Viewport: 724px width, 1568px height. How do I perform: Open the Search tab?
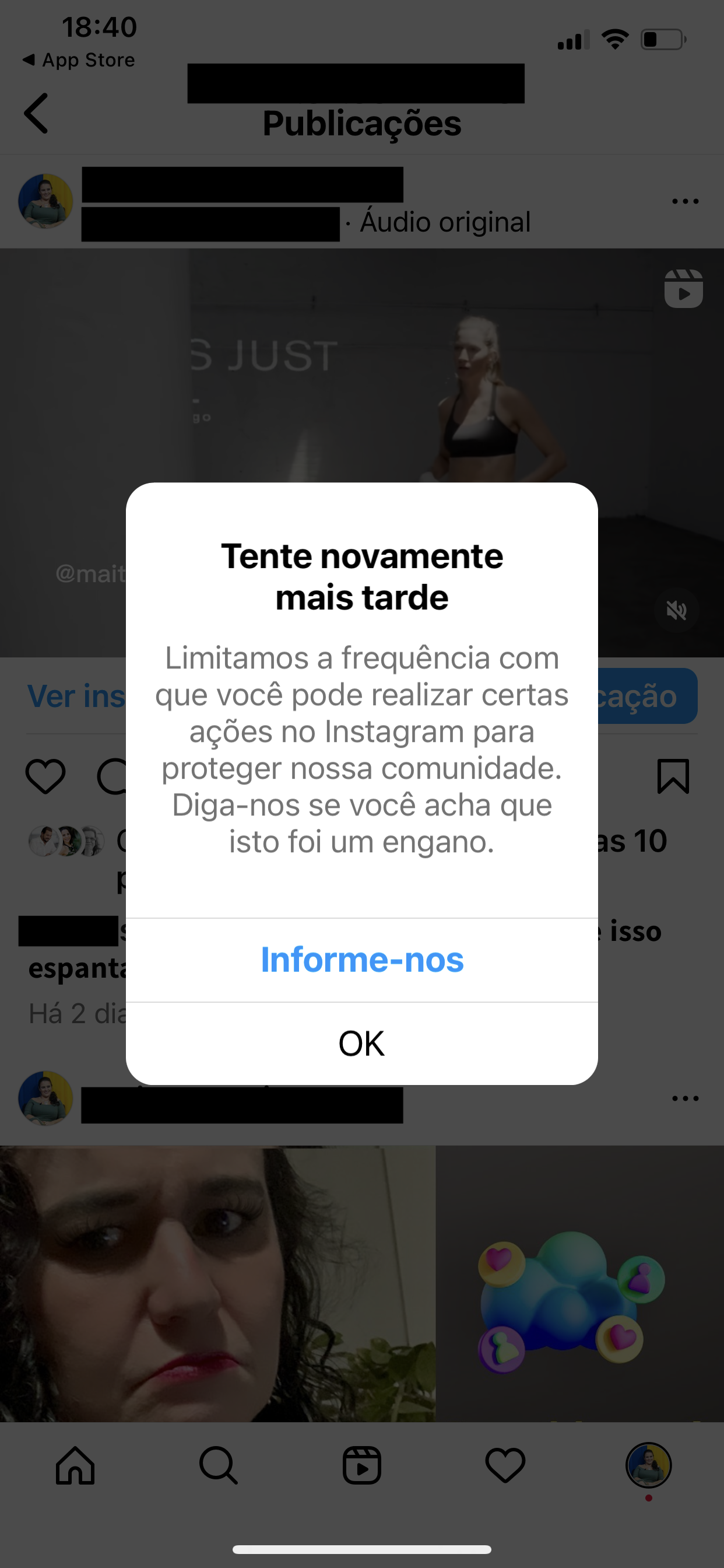(x=219, y=1466)
